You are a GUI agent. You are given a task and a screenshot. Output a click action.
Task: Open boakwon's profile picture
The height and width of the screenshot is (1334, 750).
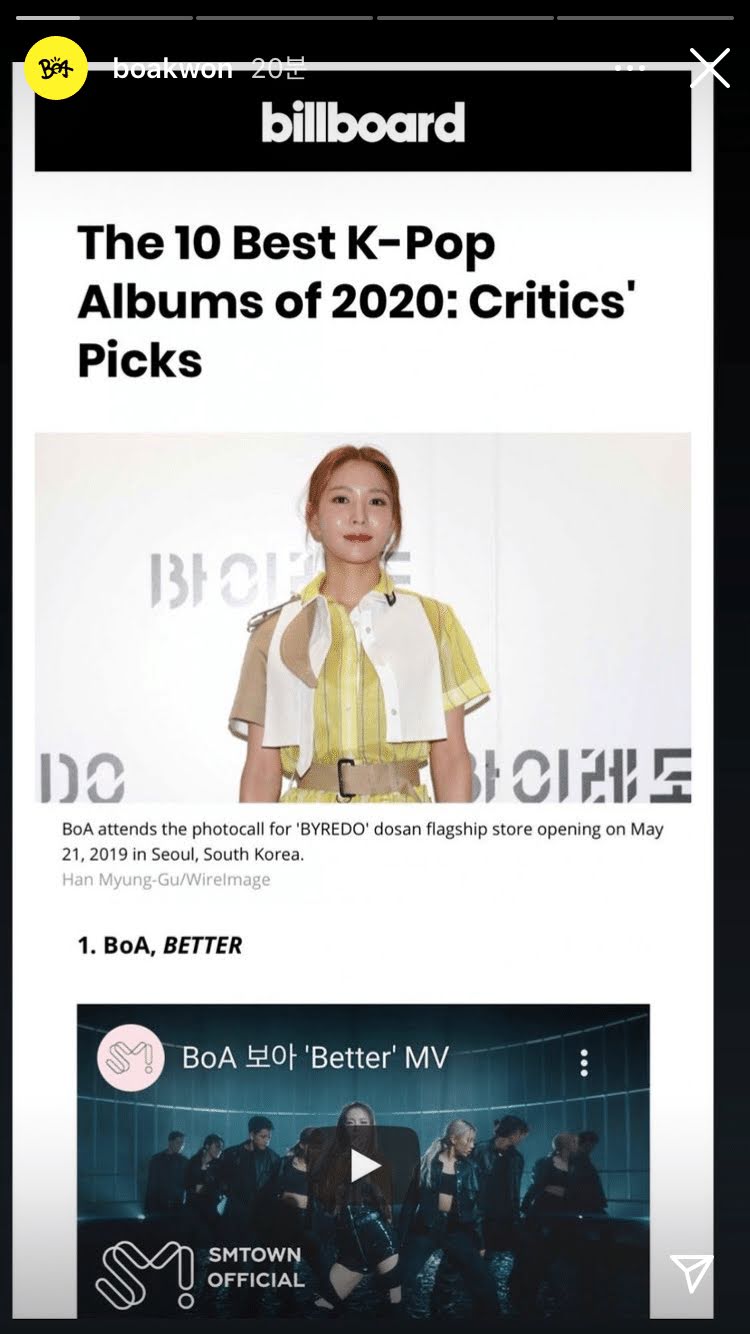(55, 68)
